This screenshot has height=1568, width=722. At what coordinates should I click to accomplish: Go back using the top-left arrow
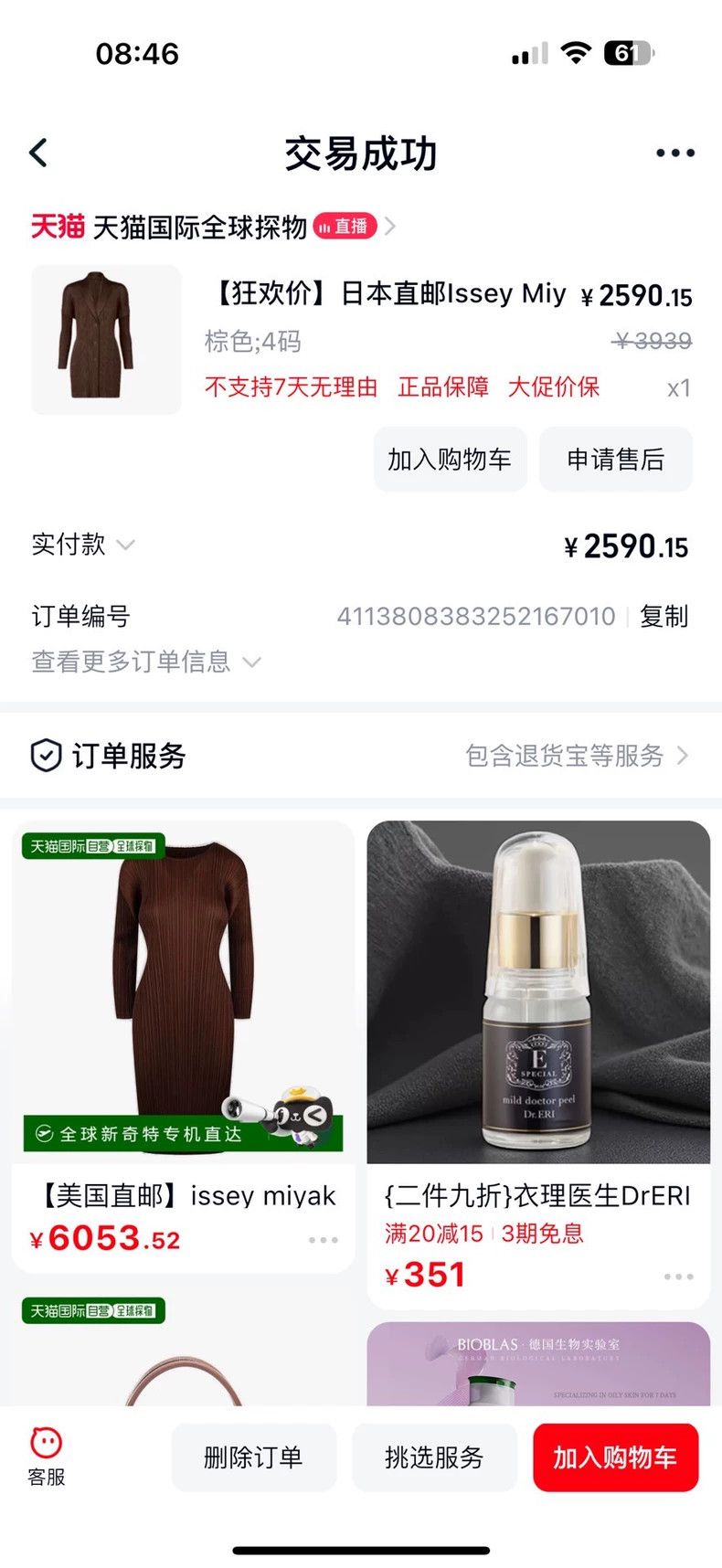pyautogui.click(x=38, y=153)
